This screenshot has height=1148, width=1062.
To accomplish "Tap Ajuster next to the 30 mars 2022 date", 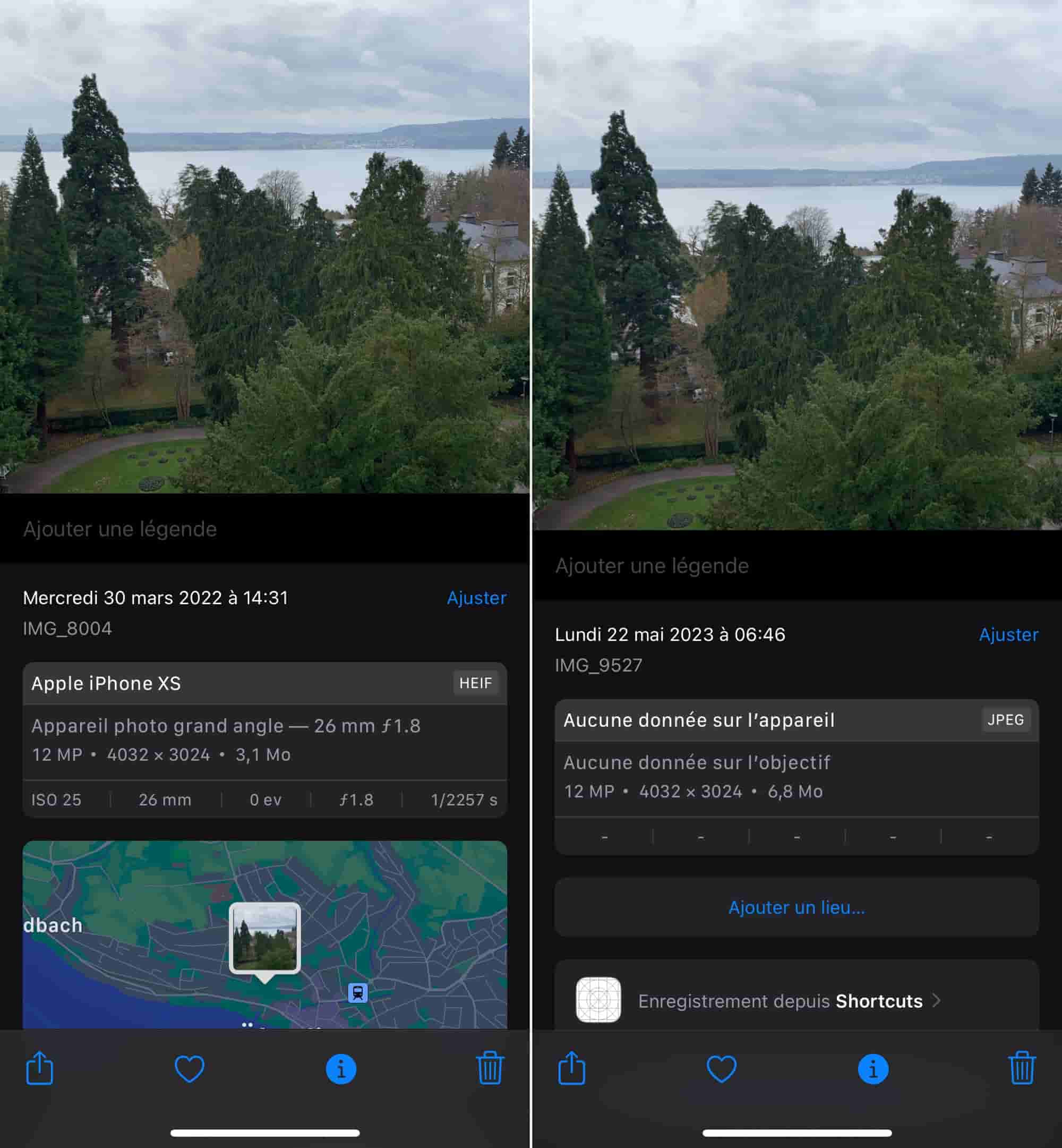I will click(476, 598).
